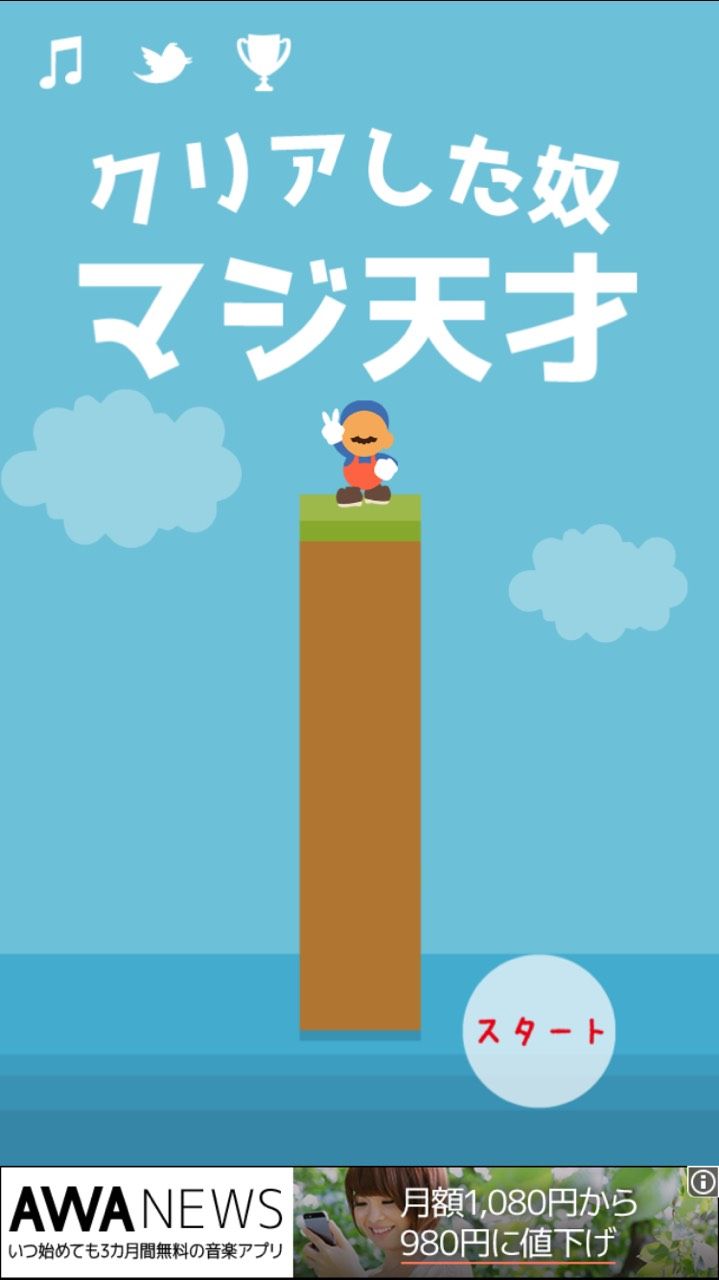Start the game with スタート button
Viewport: 719px width, 1280px height.
point(539,1031)
